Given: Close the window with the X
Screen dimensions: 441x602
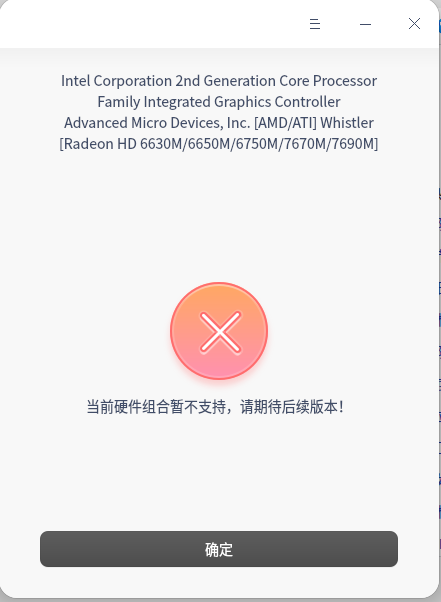Looking at the screenshot, I should coord(414,24).
